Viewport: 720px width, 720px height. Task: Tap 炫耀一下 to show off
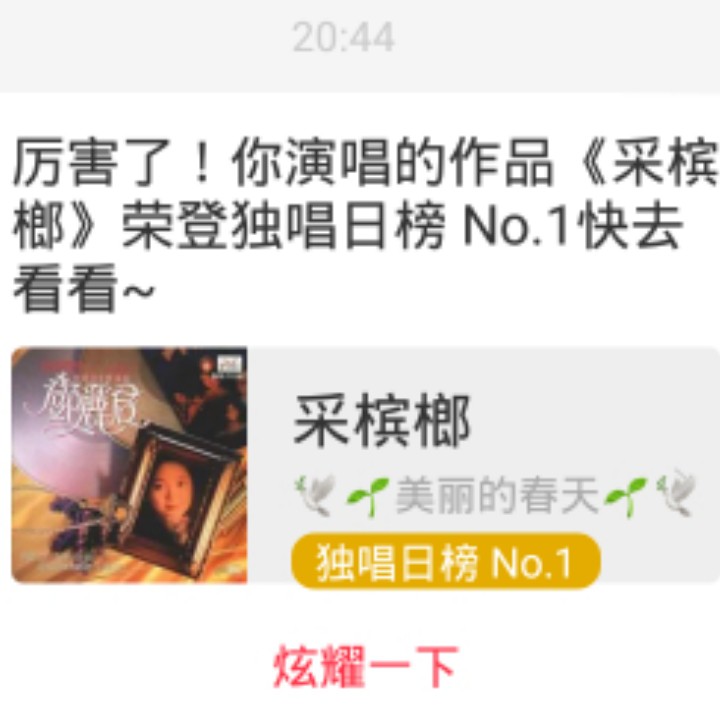click(364, 667)
